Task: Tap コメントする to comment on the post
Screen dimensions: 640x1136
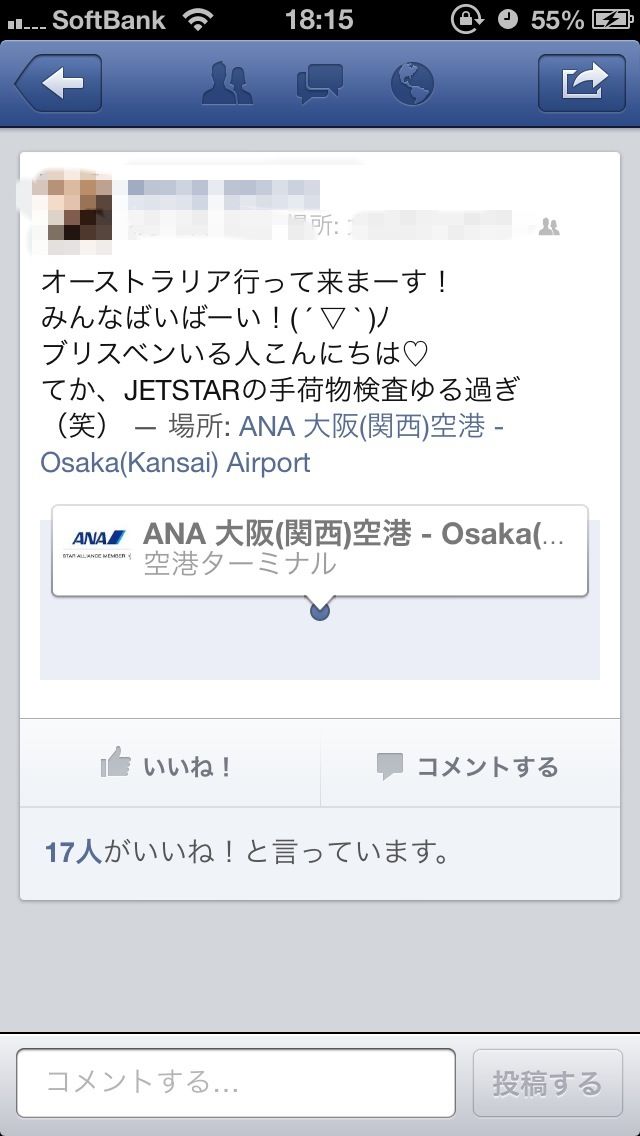Action: (x=468, y=766)
